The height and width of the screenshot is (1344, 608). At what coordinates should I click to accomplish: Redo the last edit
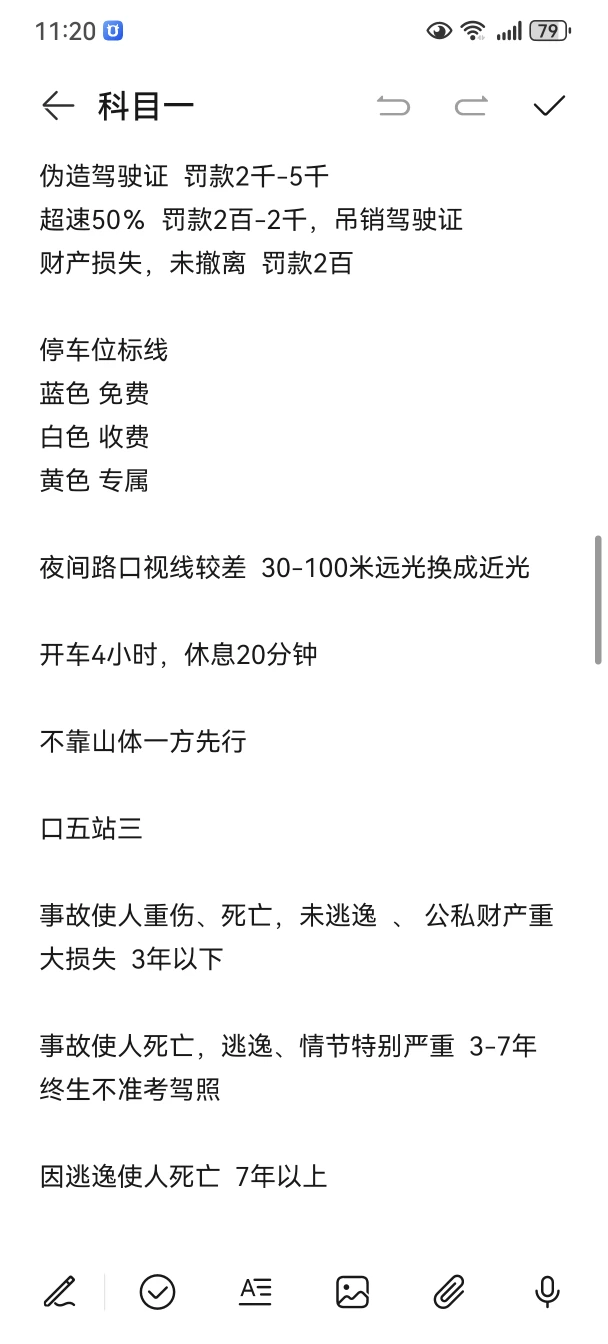(x=471, y=106)
